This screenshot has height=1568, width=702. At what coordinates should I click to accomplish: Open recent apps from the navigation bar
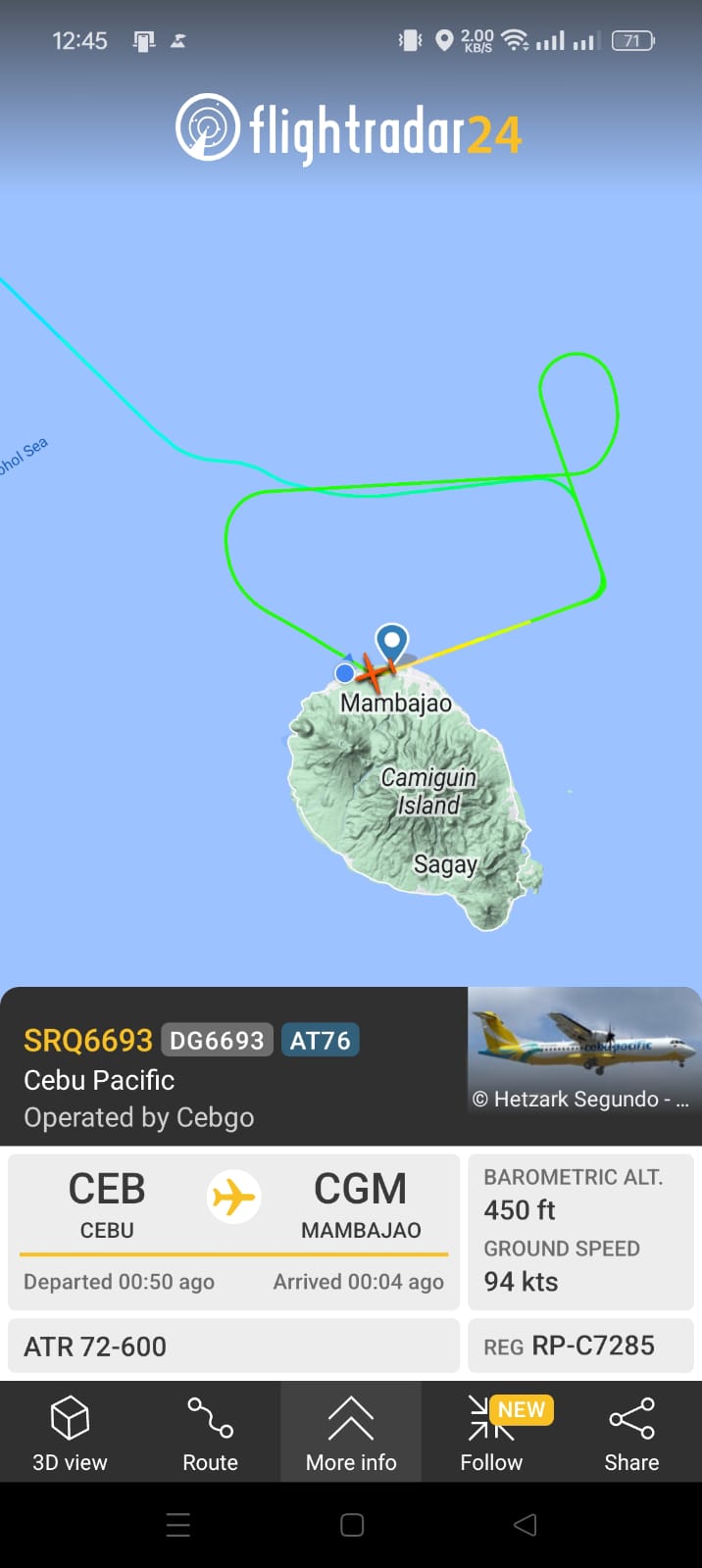177,1525
